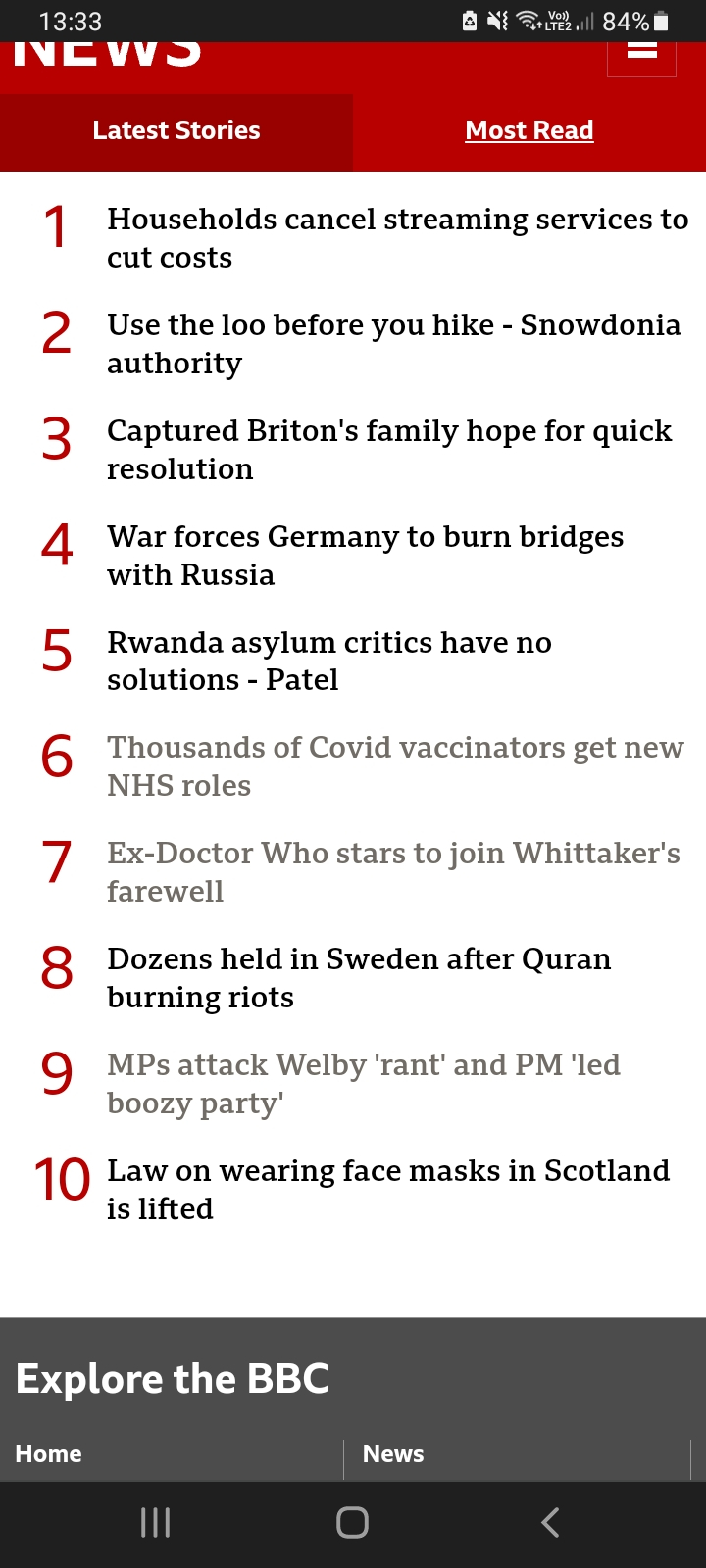The height and width of the screenshot is (1568, 706).
Task: Switch to the Latest Stories tab
Action: 176,130
